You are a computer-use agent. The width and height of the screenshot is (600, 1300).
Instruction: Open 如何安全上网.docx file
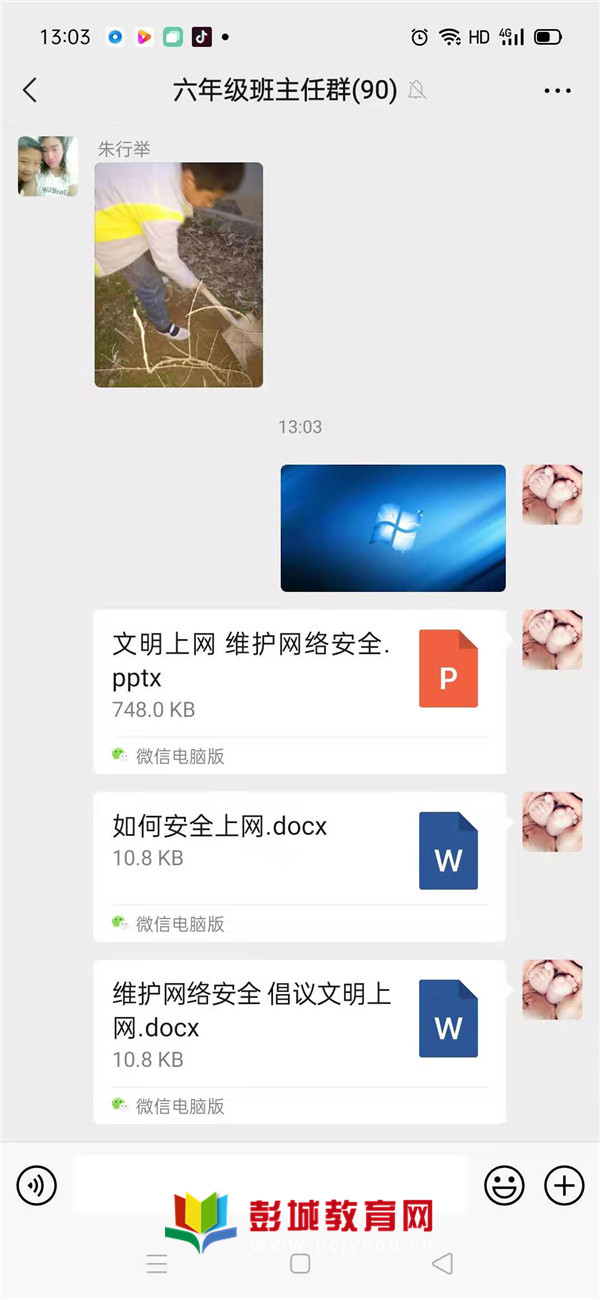click(x=299, y=866)
